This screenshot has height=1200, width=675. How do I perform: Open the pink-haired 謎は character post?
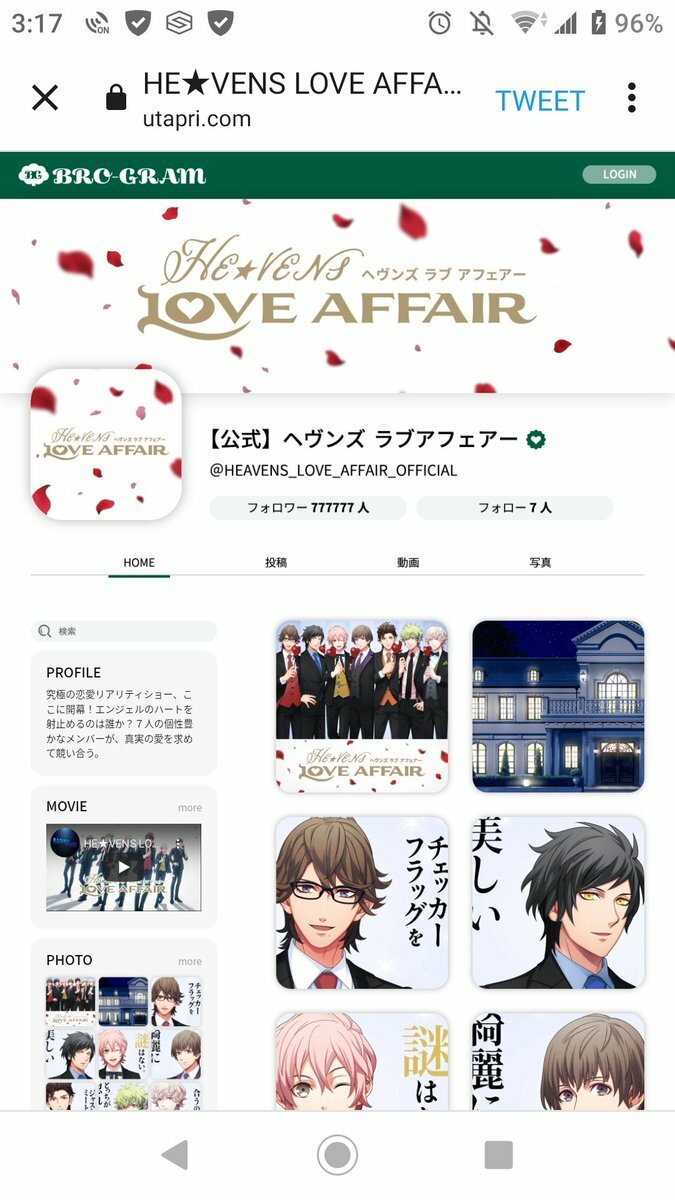click(362, 1060)
